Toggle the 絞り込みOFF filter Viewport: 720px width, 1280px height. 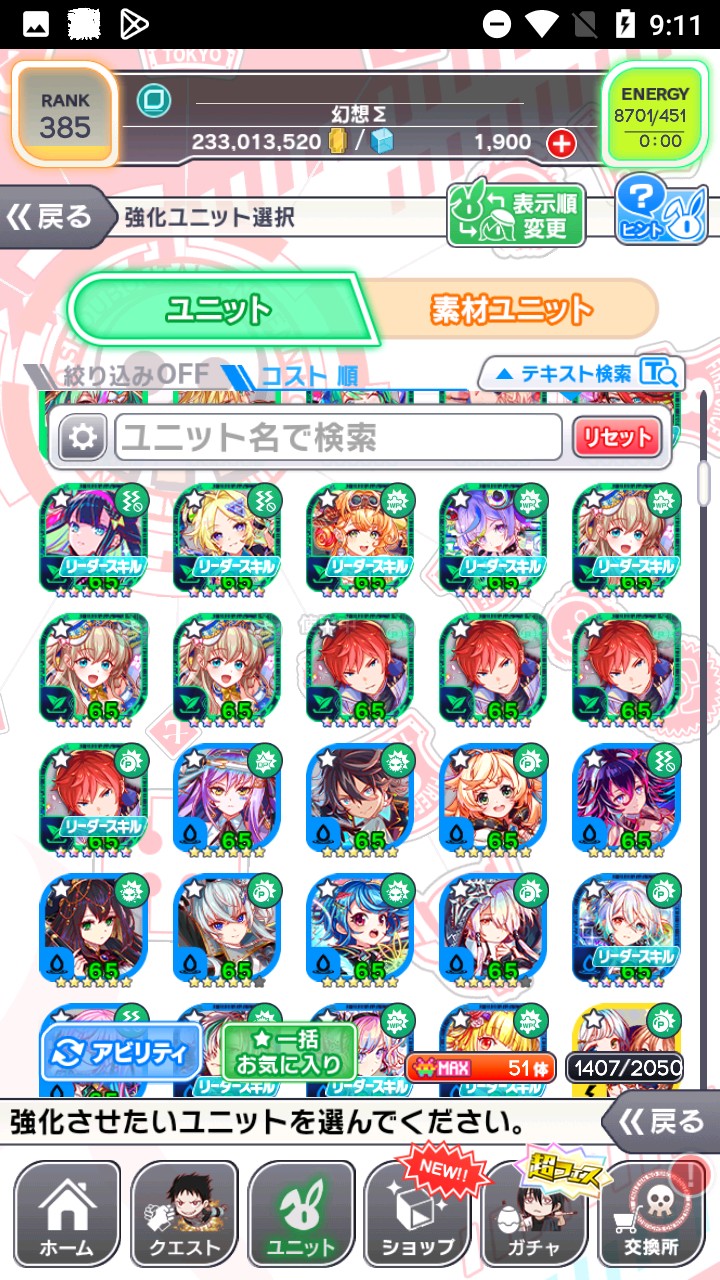coord(120,376)
